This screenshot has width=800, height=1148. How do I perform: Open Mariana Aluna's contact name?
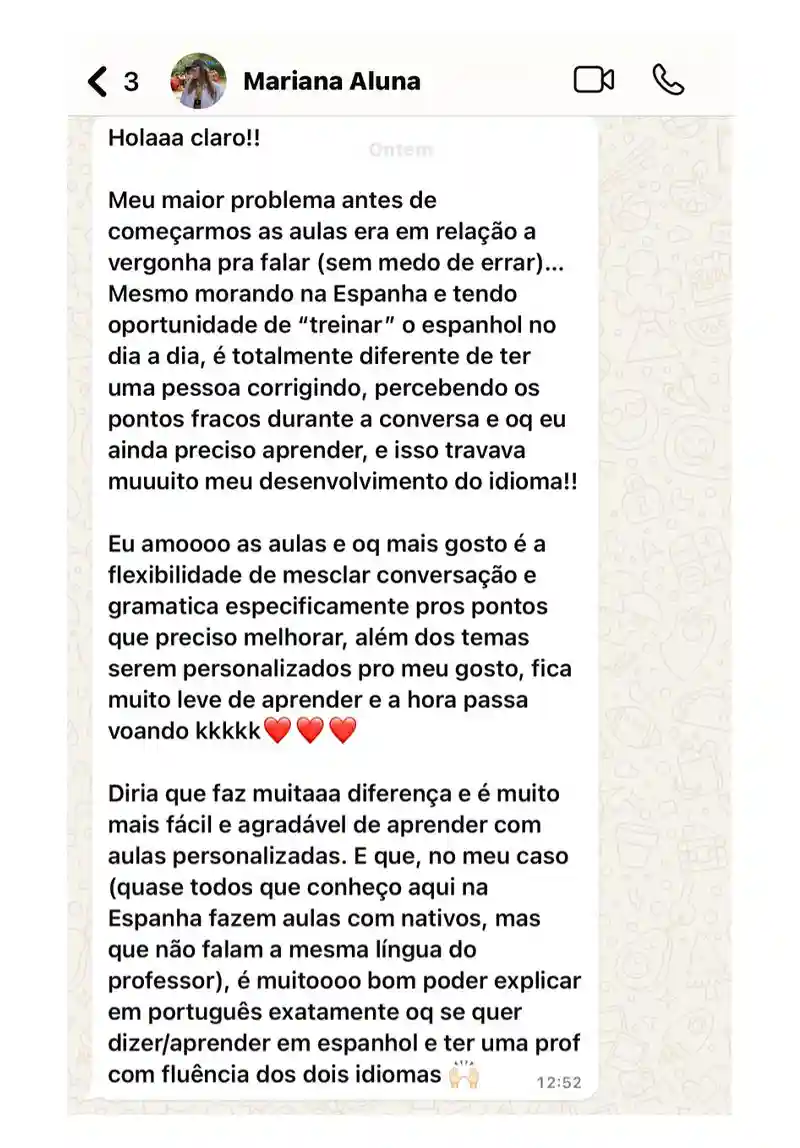pyautogui.click(x=331, y=81)
